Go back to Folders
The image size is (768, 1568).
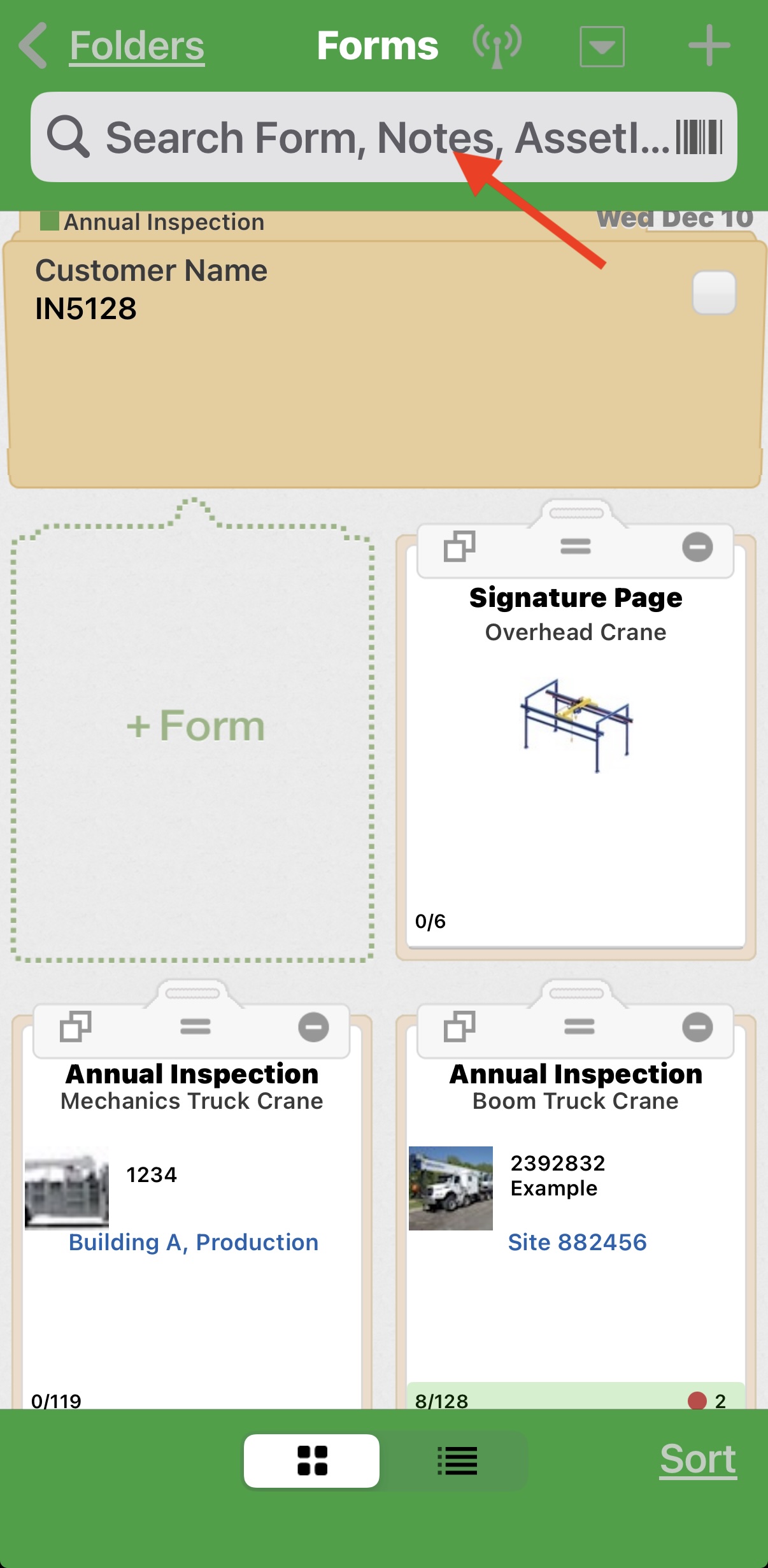pos(111,46)
